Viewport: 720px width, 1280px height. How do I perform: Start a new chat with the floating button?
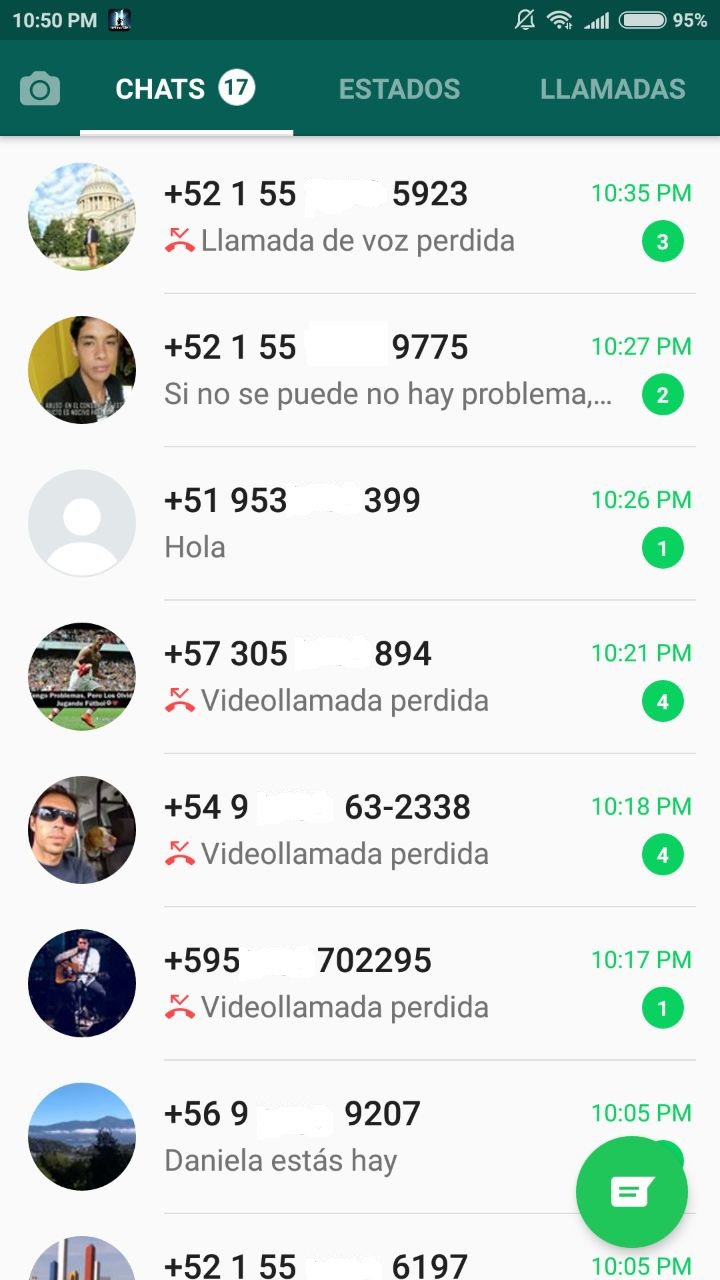[x=632, y=1192]
